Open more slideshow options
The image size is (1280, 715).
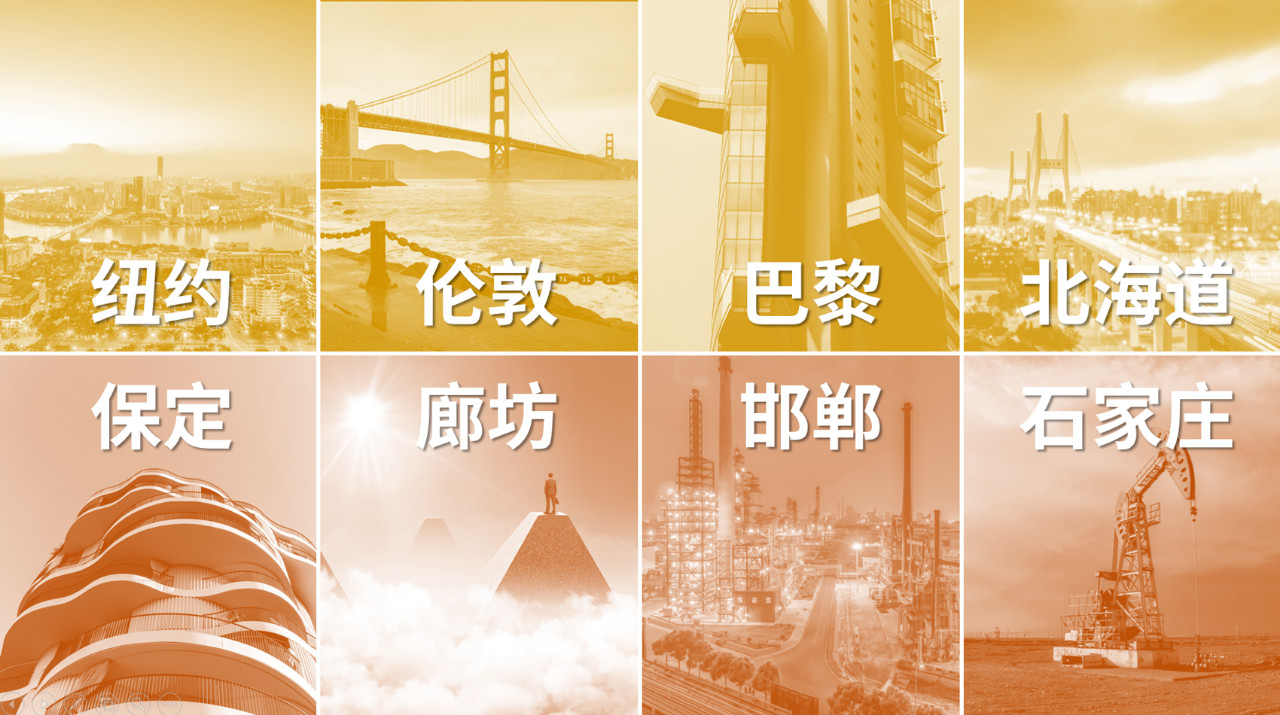tap(170, 704)
